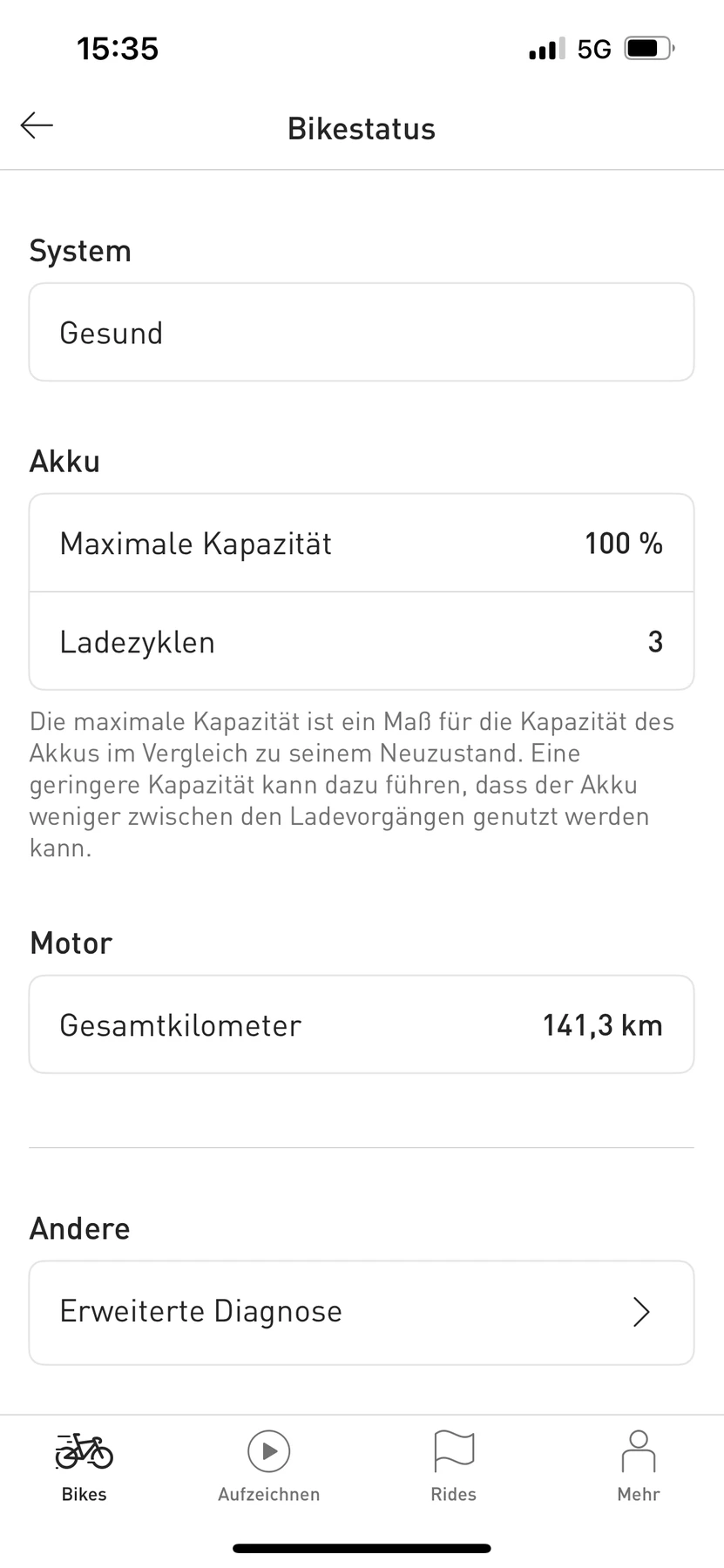Switch to the Bikes tab
The image size is (724, 1568).
tap(85, 1467)
